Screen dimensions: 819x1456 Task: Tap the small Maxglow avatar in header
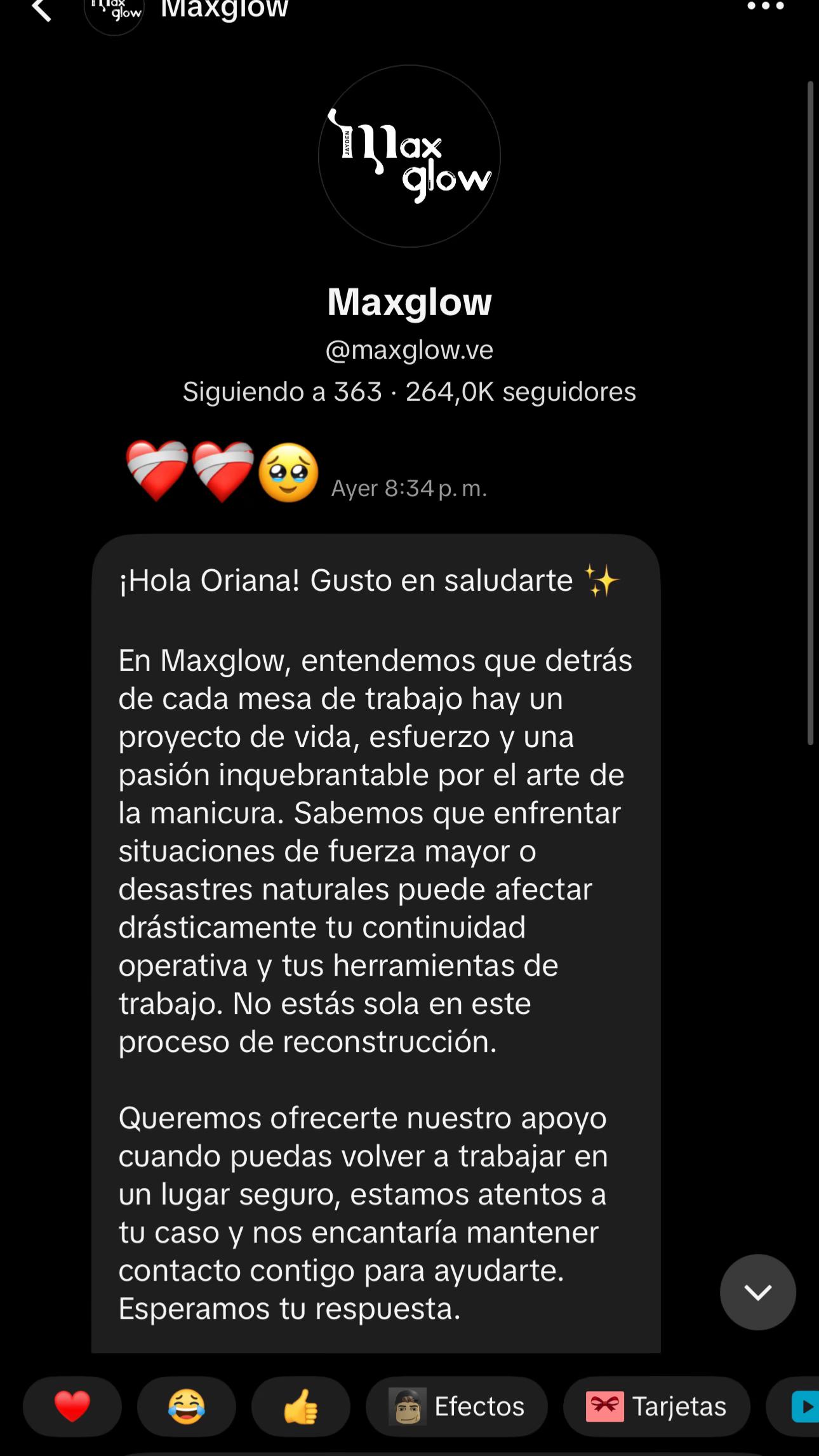(x=114, y=10)
